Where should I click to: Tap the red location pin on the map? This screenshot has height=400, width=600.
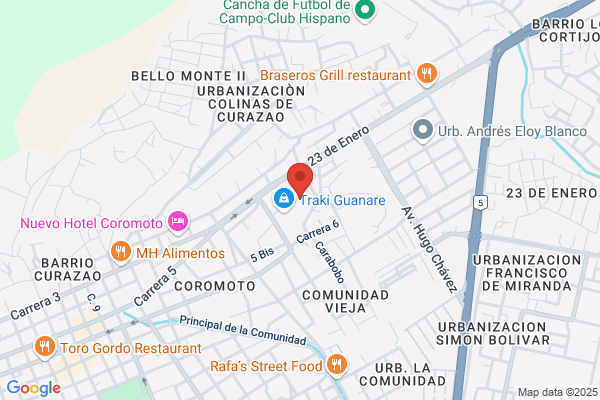[x=300, y=180]
